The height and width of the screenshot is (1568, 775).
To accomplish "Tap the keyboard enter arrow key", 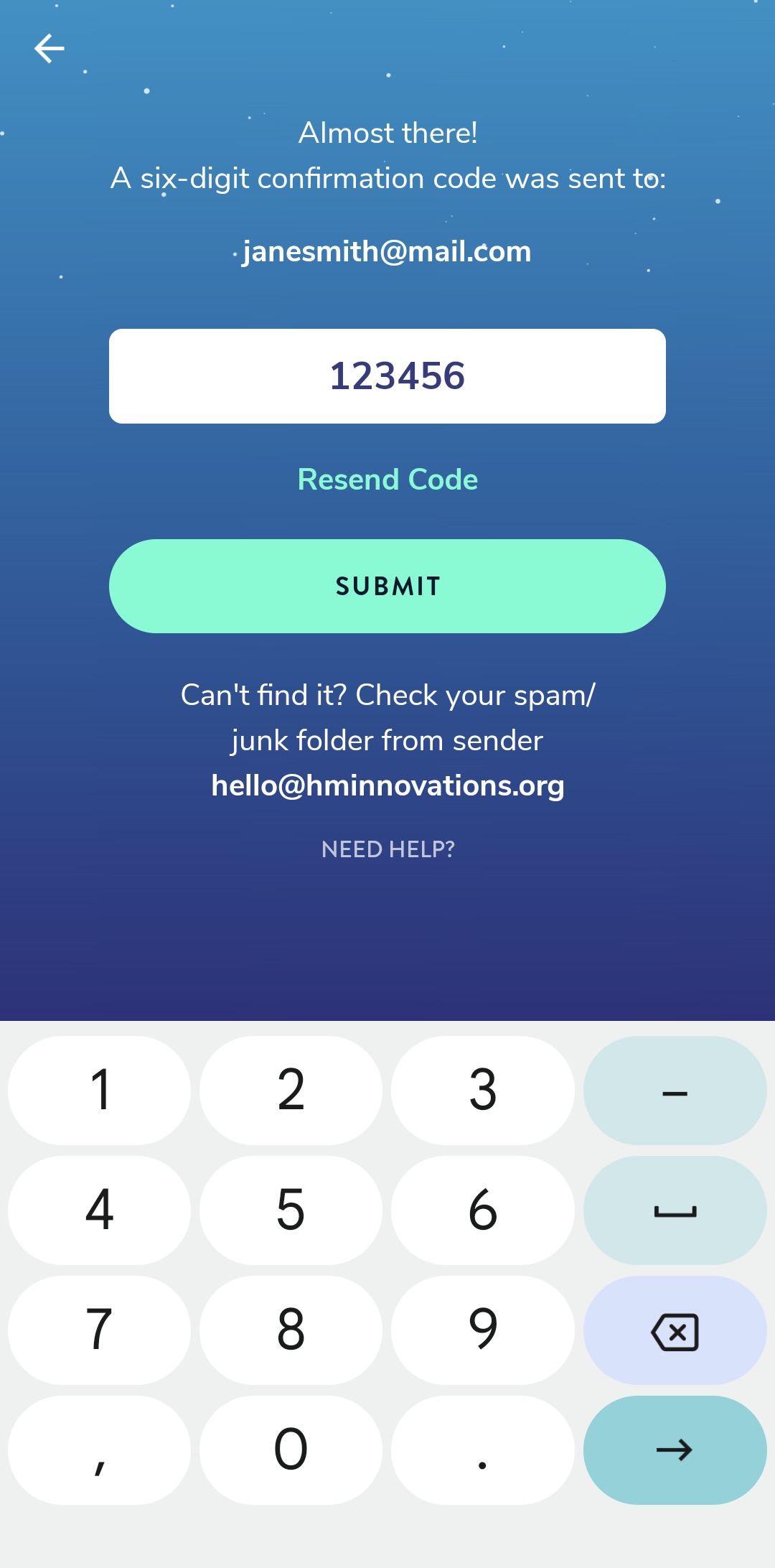I will (x=675, y=1450).
